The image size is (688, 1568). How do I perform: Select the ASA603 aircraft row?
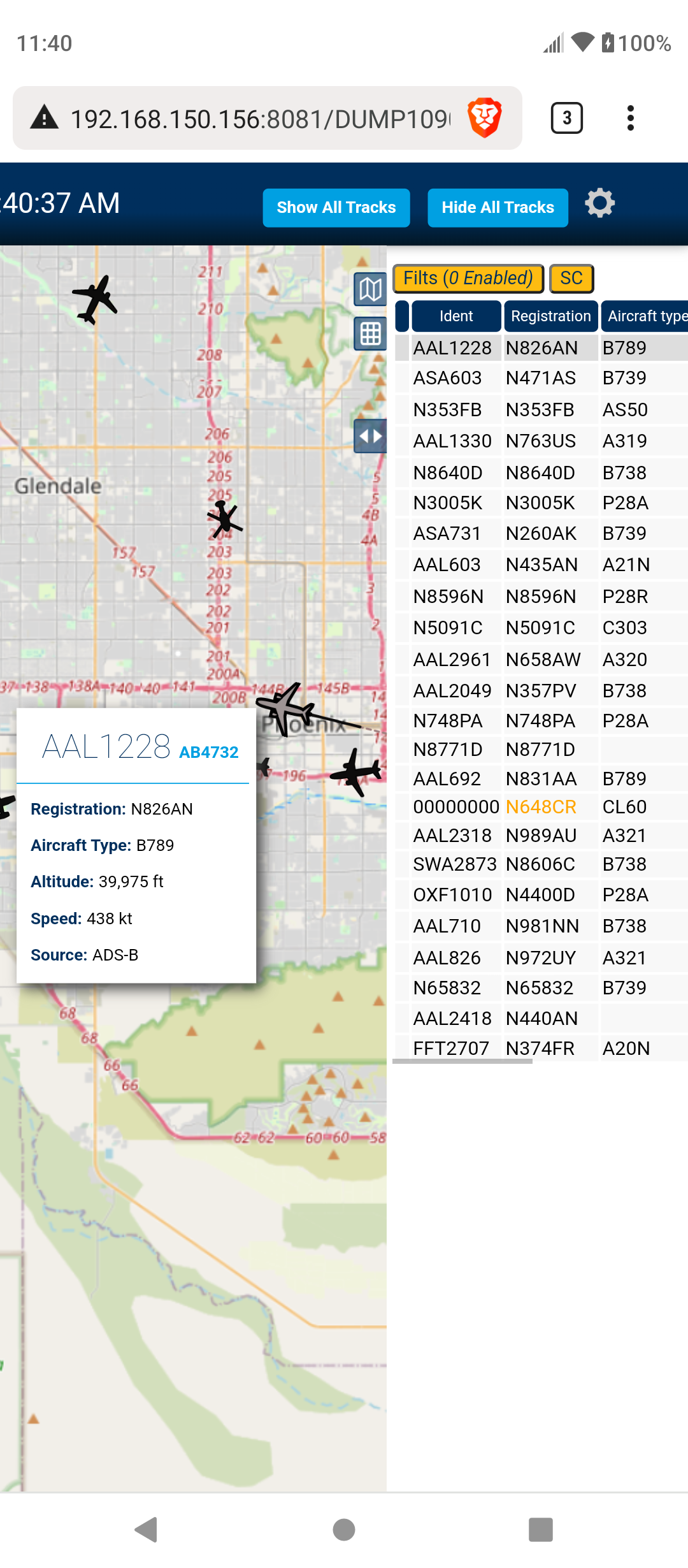point(541,378)
